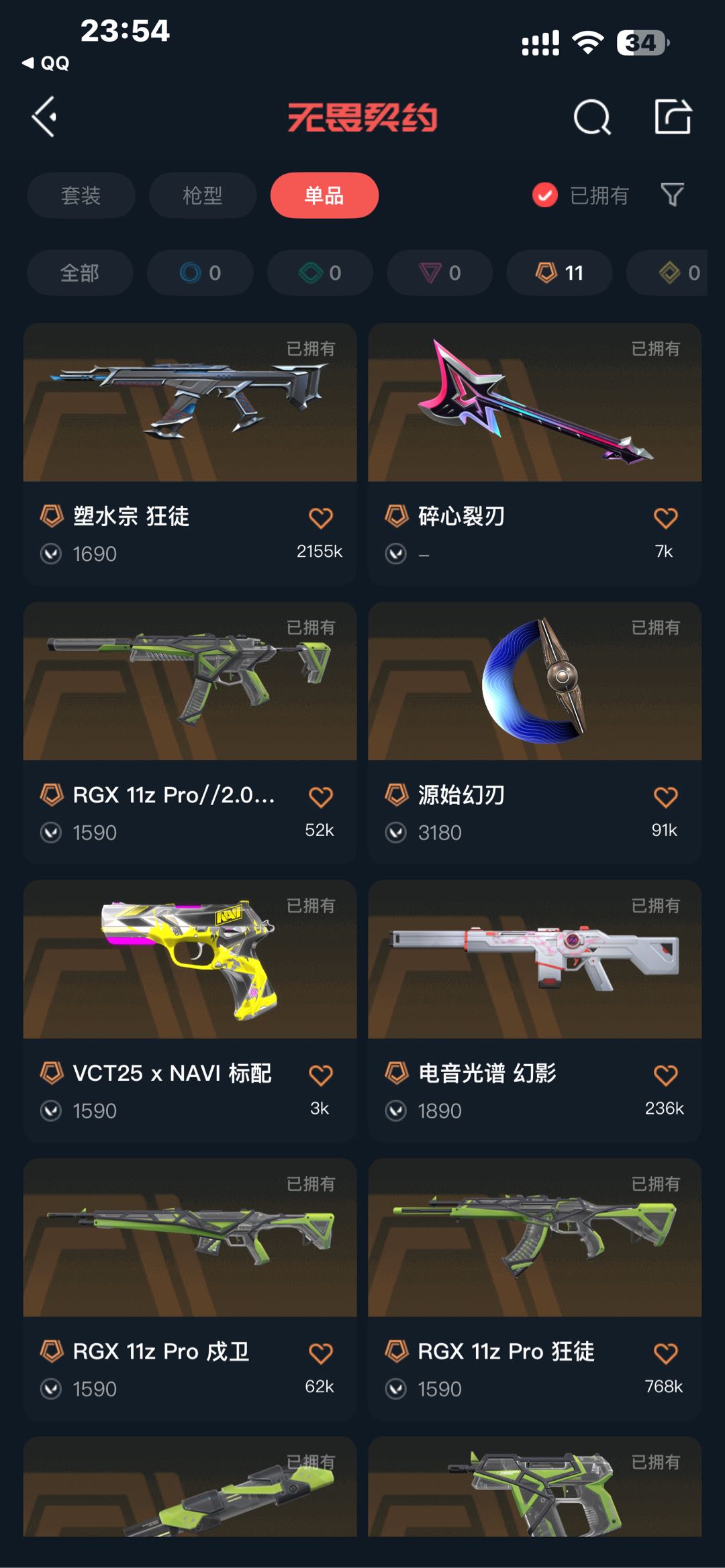This screenshot has width=725, height=1568.
Task: Like the RGX 11z Pro 狂徒 skin
Action: 665,1353
